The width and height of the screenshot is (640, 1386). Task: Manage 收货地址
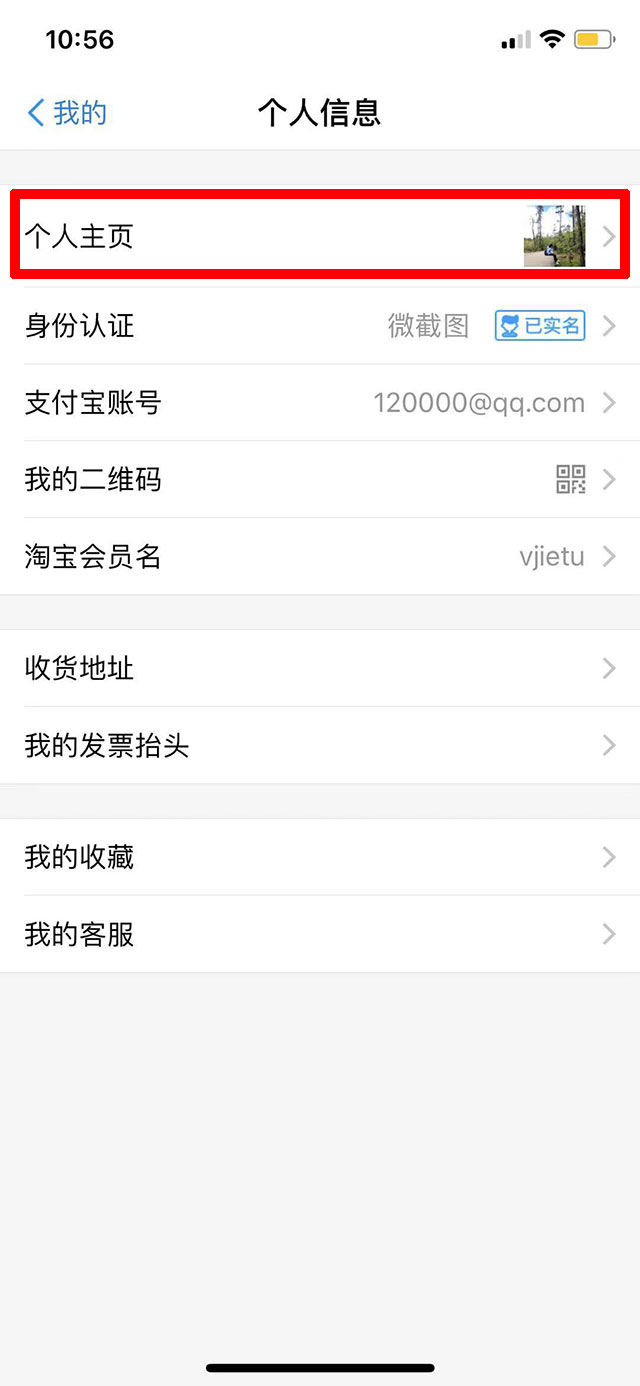click(x=320, y=669)
